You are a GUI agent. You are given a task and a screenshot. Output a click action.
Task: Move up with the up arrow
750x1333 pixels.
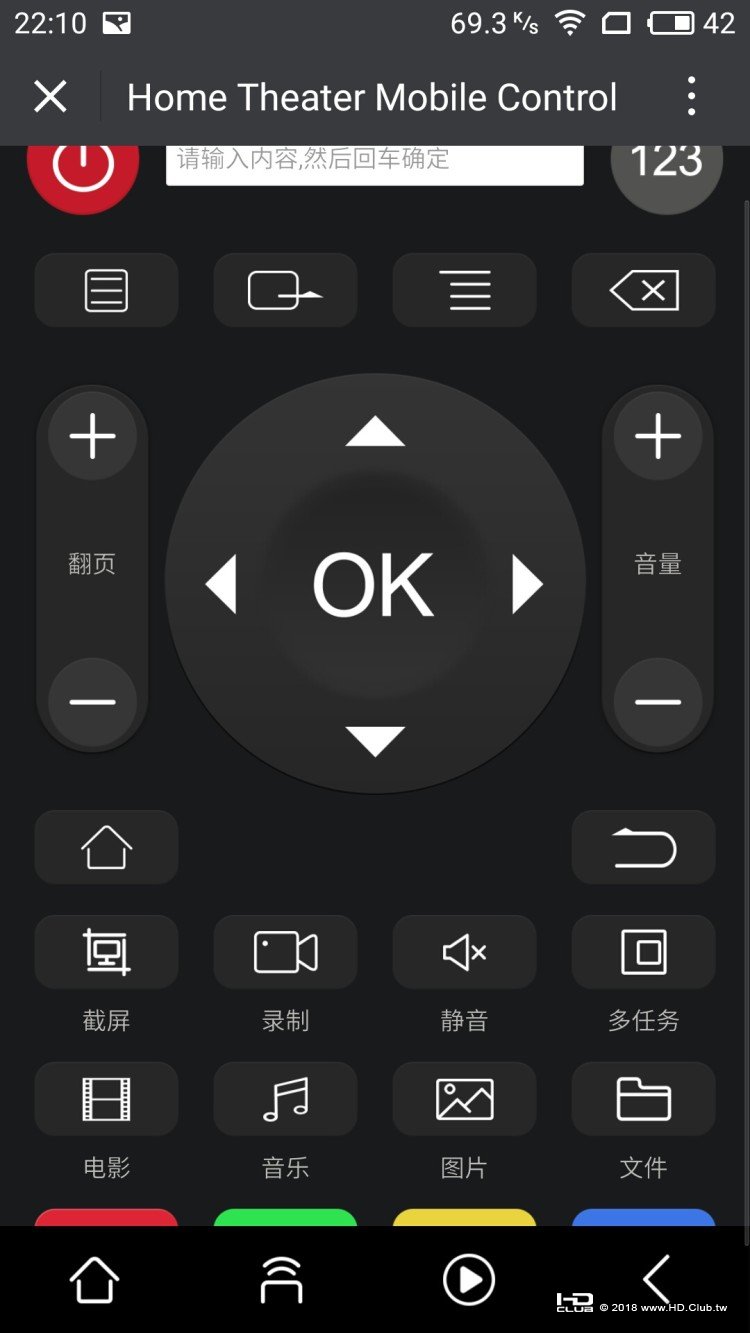coord(374,432)
